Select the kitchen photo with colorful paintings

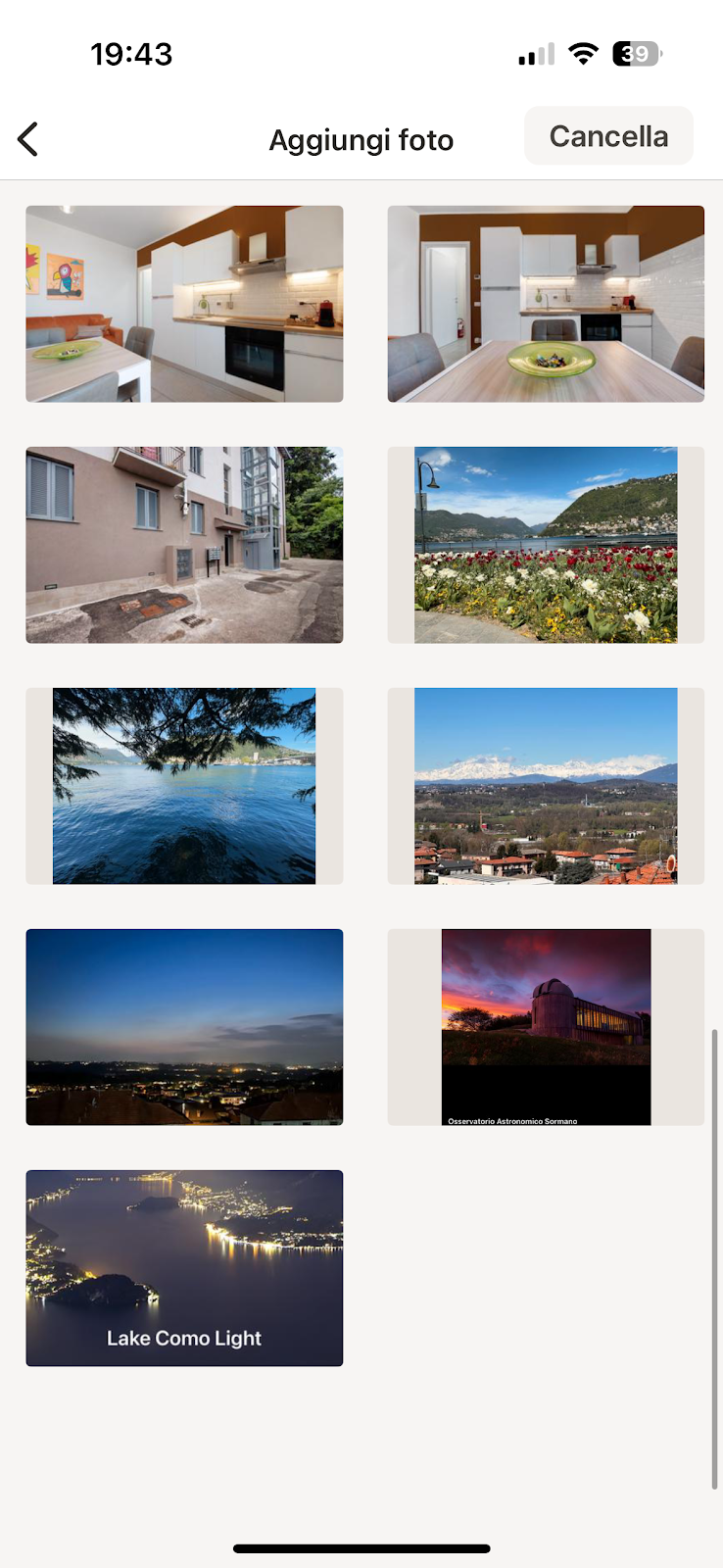click(184, 304)
